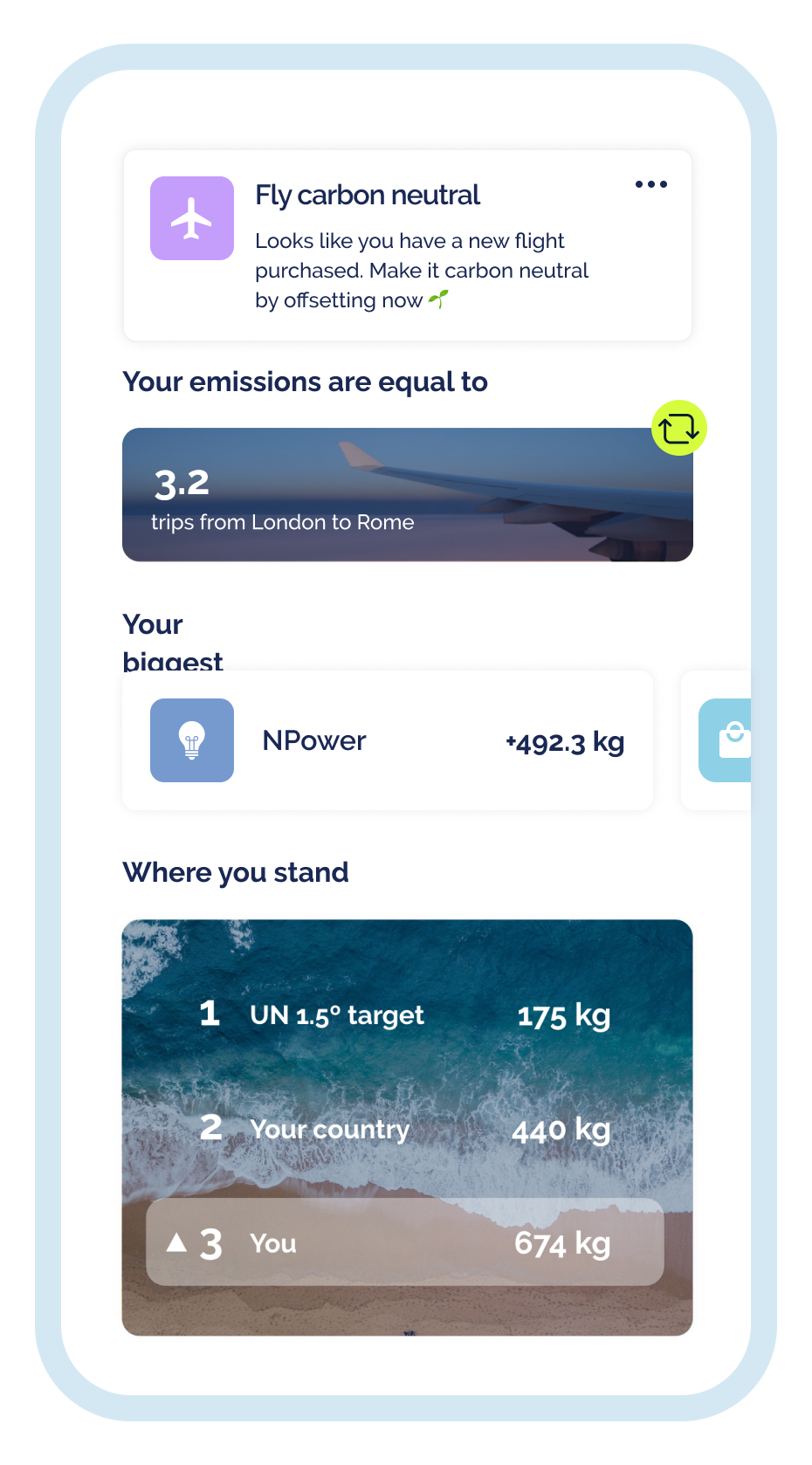Open the shopping bag emissions card
812x1465 pixels.
[725, 740]
